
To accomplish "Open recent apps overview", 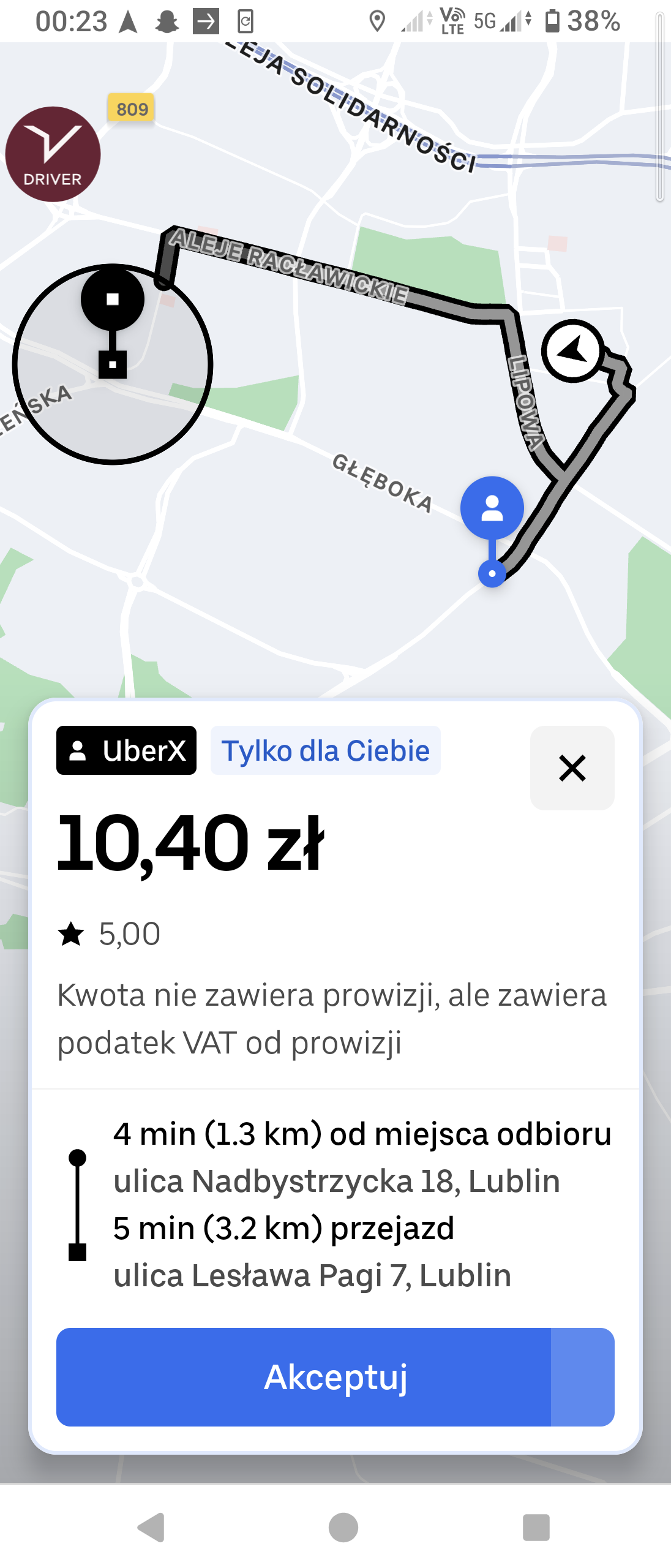I will (x=536, y=1527).
